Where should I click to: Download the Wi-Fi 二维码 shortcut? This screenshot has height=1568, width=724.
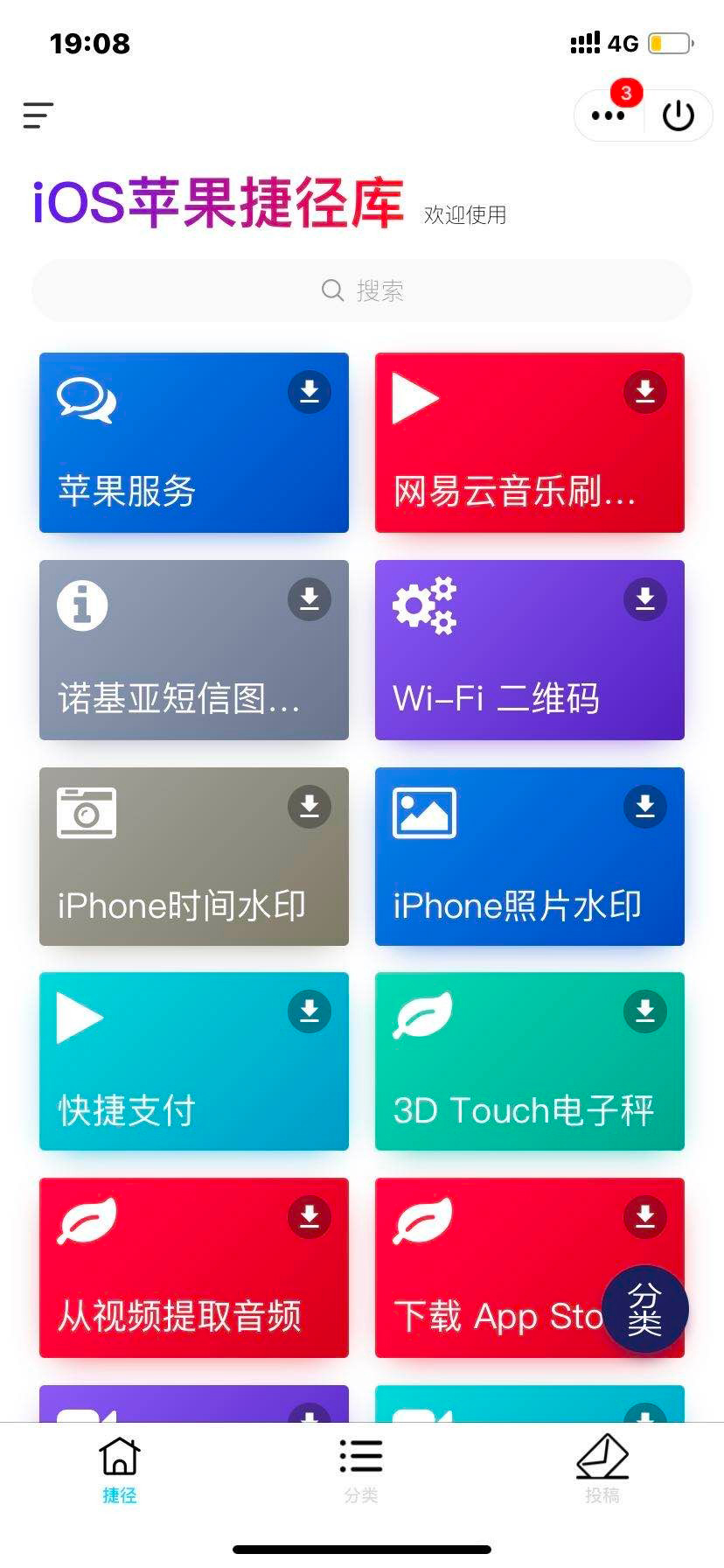(x=645, y=599)
